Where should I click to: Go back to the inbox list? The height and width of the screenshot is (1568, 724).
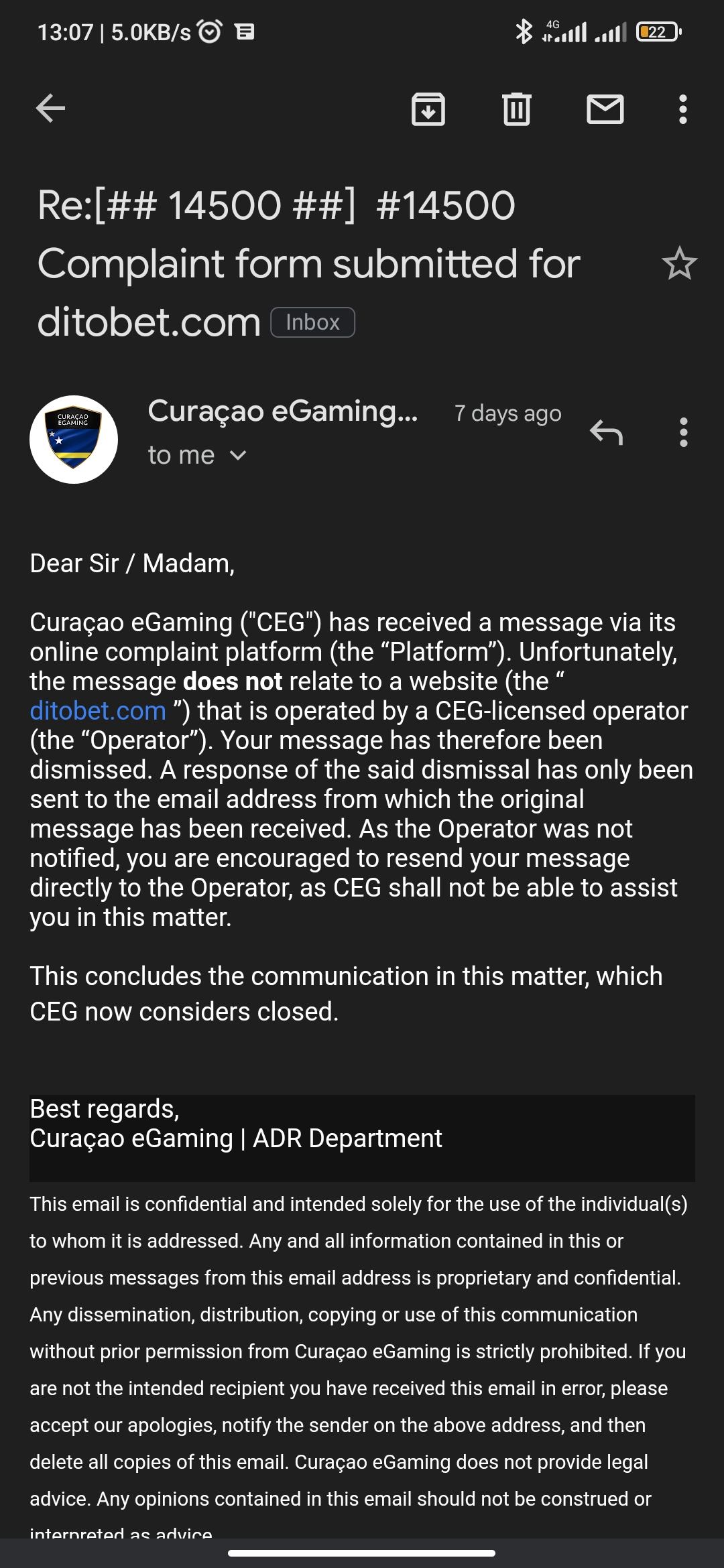[x=50, y=109]
